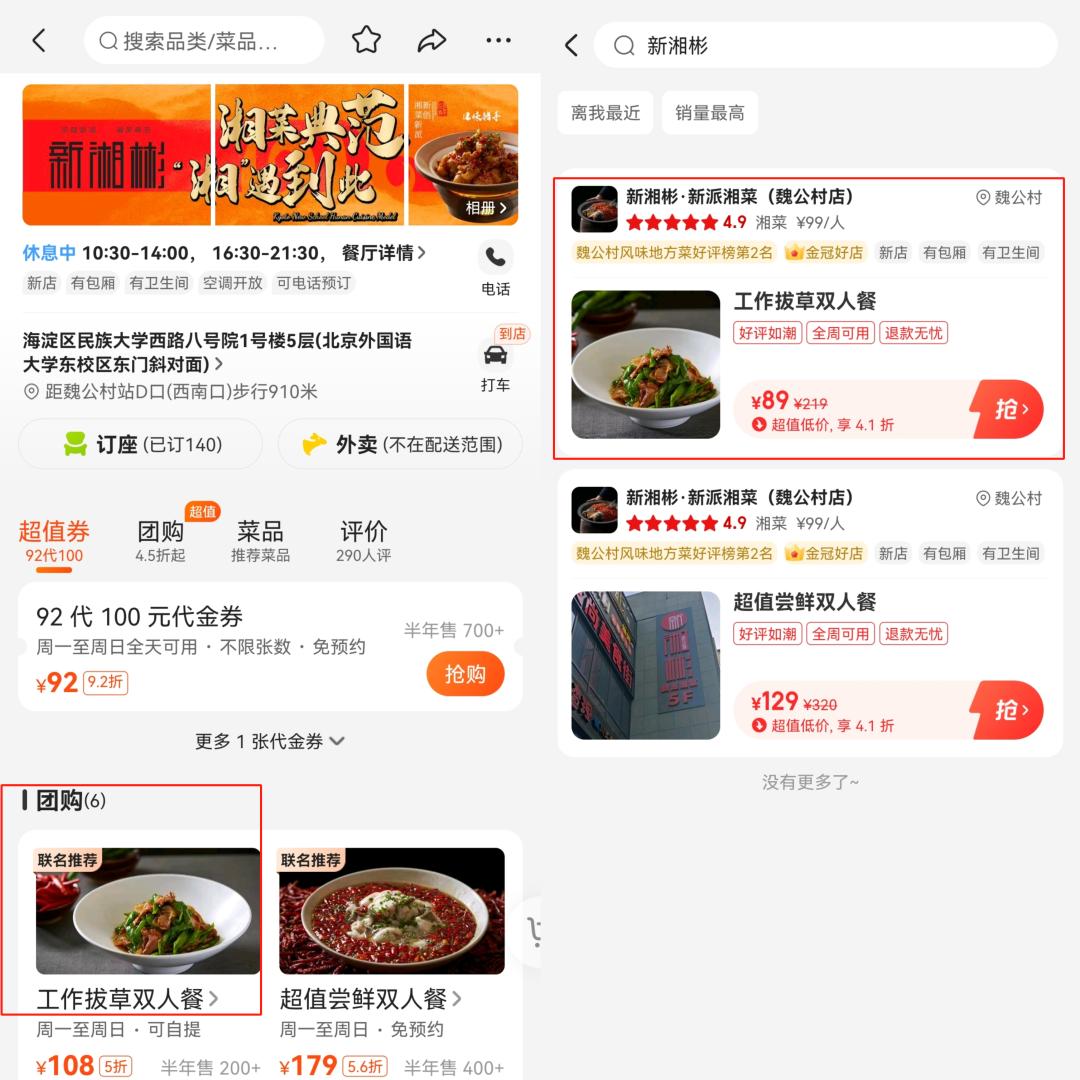Share the restaurant page
1080x1080 pixels.
[x=431, y=40]
